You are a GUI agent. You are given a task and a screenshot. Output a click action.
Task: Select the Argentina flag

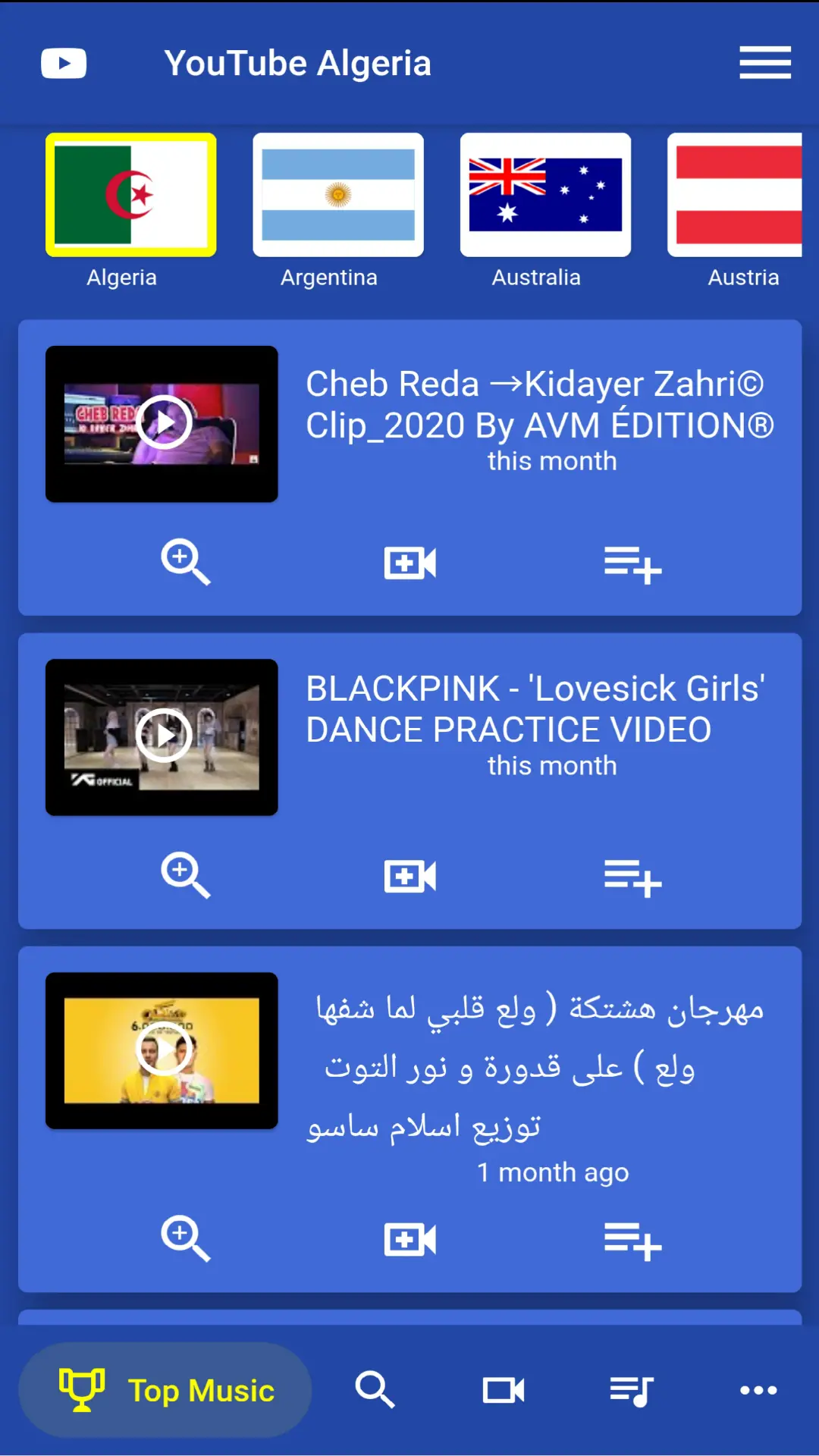337,195
